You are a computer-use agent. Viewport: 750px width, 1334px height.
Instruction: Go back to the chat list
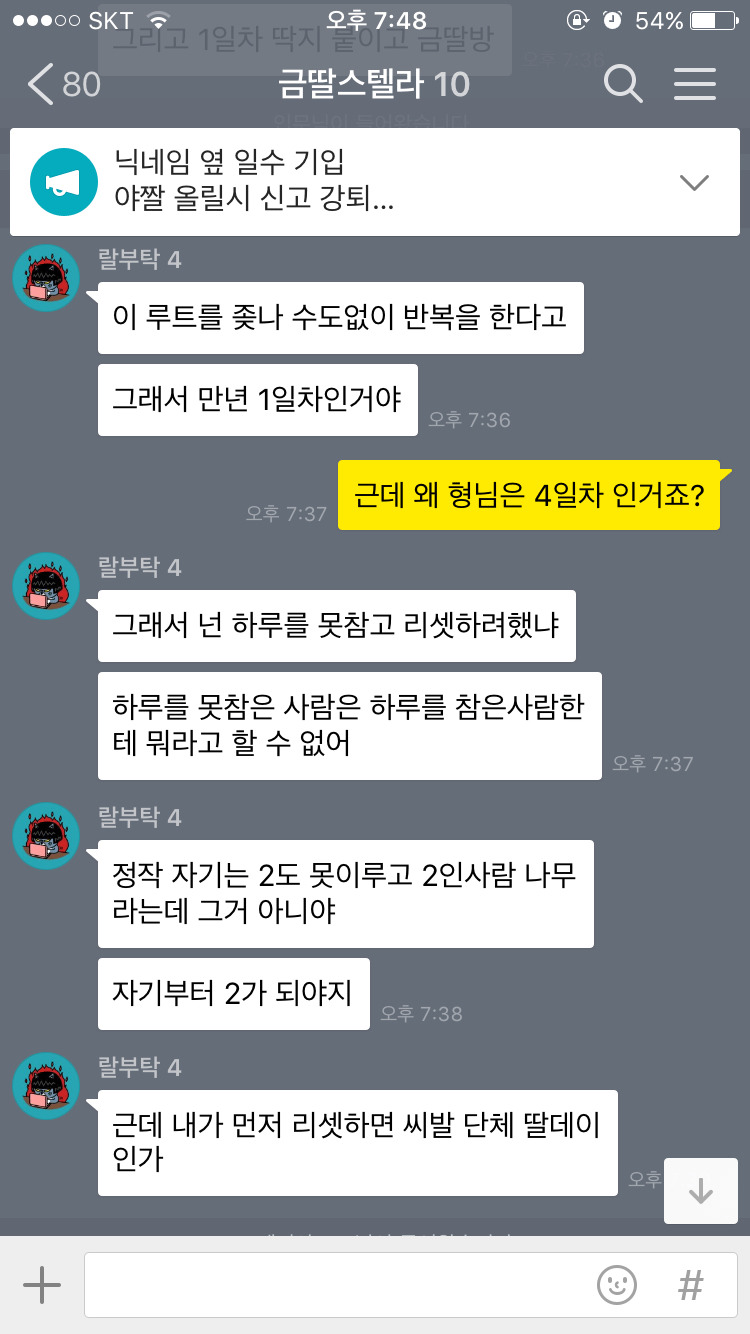(60, 85)
